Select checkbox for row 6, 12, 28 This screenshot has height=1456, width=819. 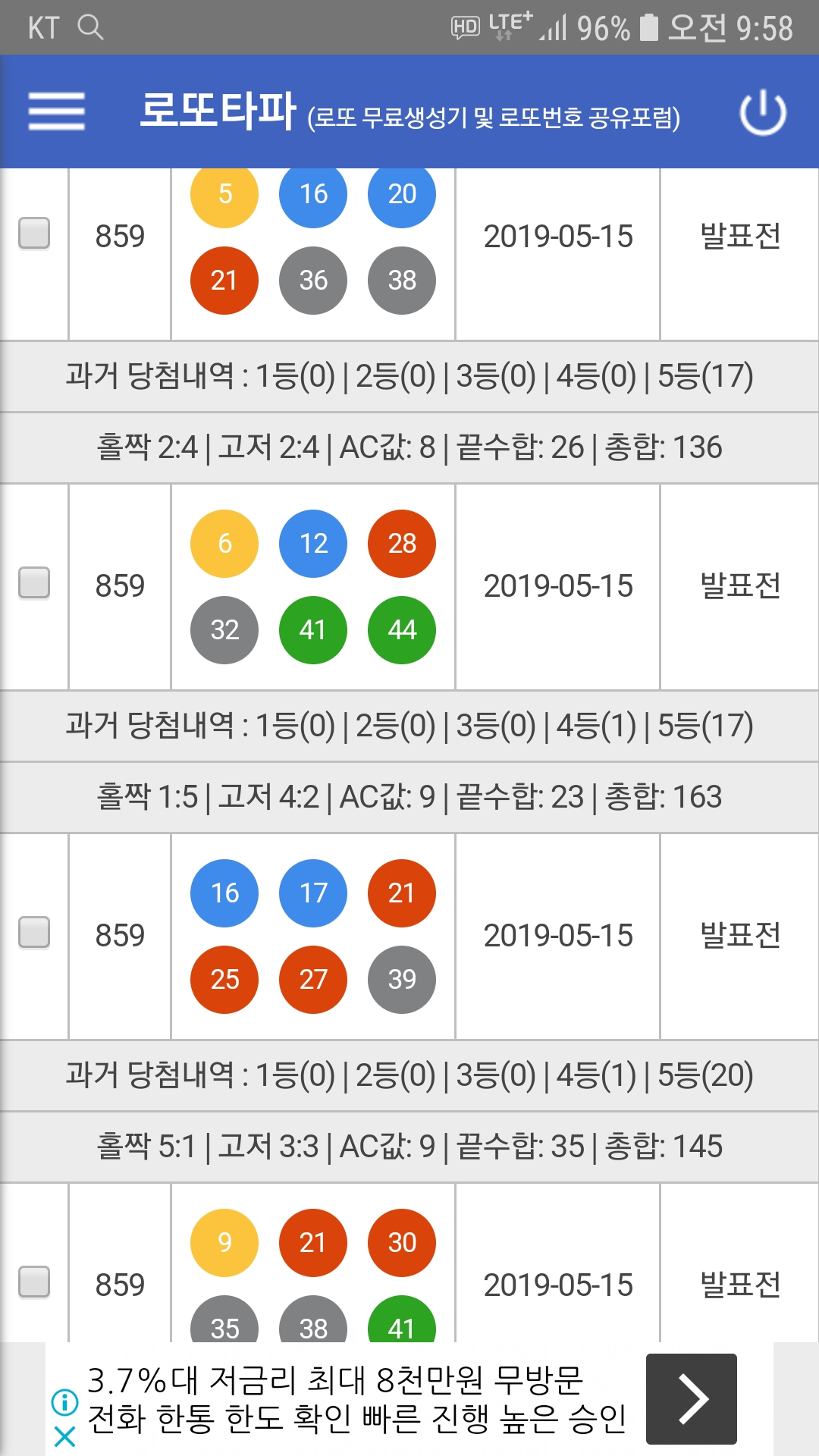(x=34, y=582)
